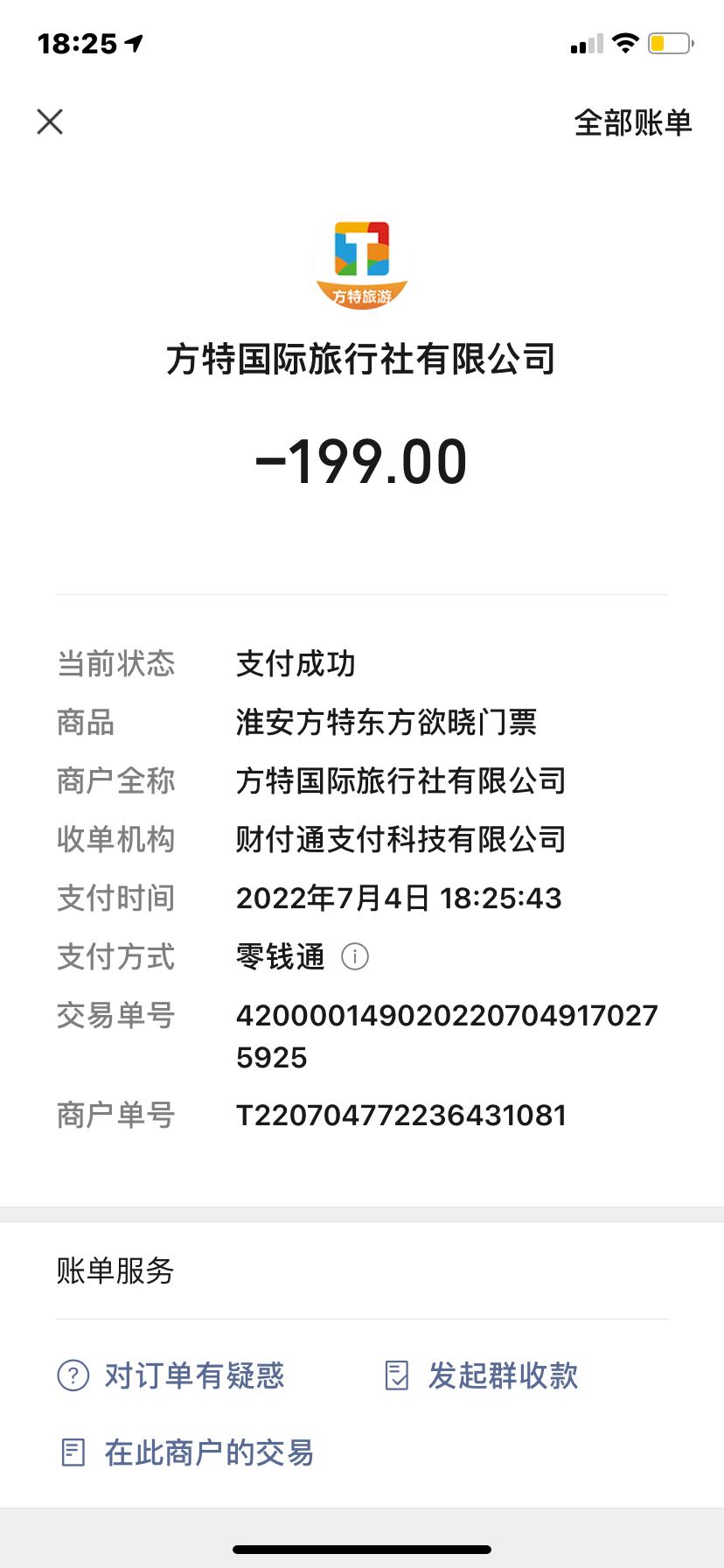The height and width of the screenshot is (1568, 724).
Task: Tap the info icon next to 零钱通
Action: coord(355,956)
